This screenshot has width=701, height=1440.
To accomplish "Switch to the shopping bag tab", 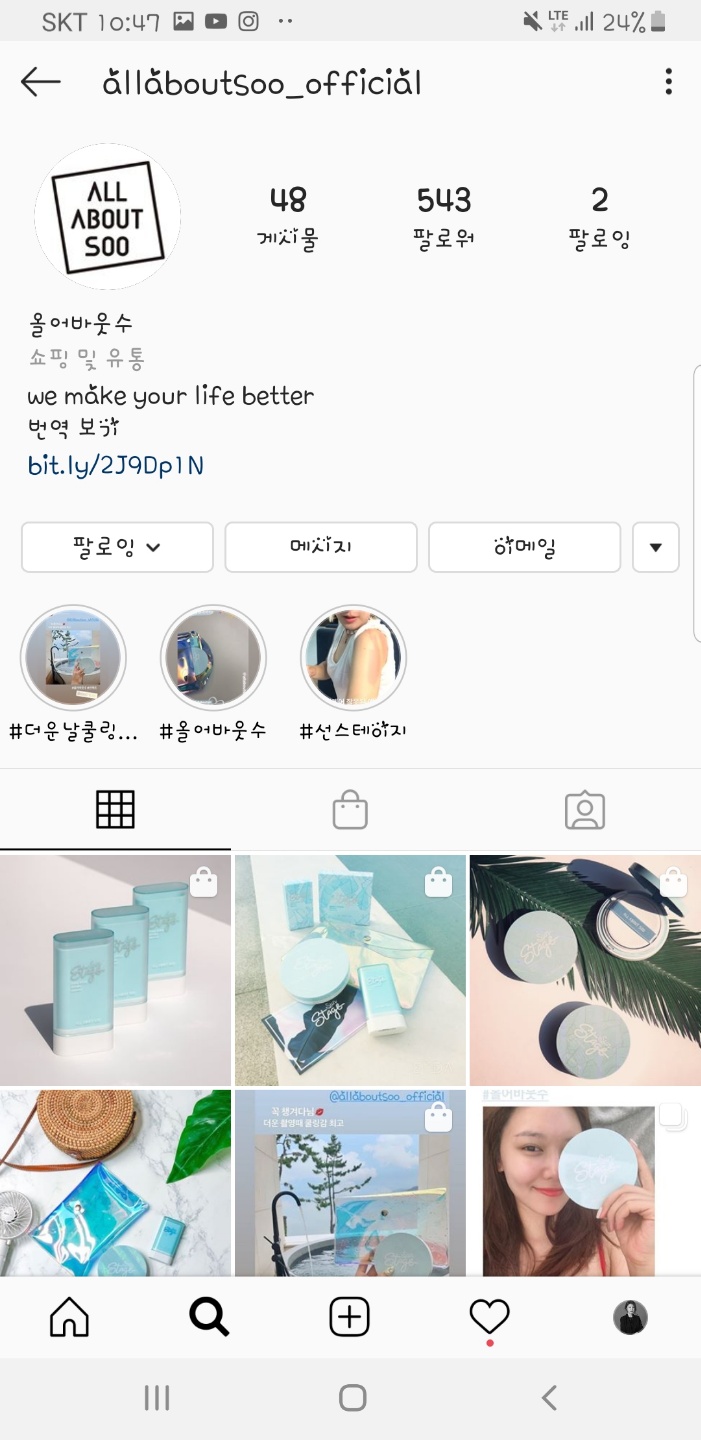I will 350,810.
